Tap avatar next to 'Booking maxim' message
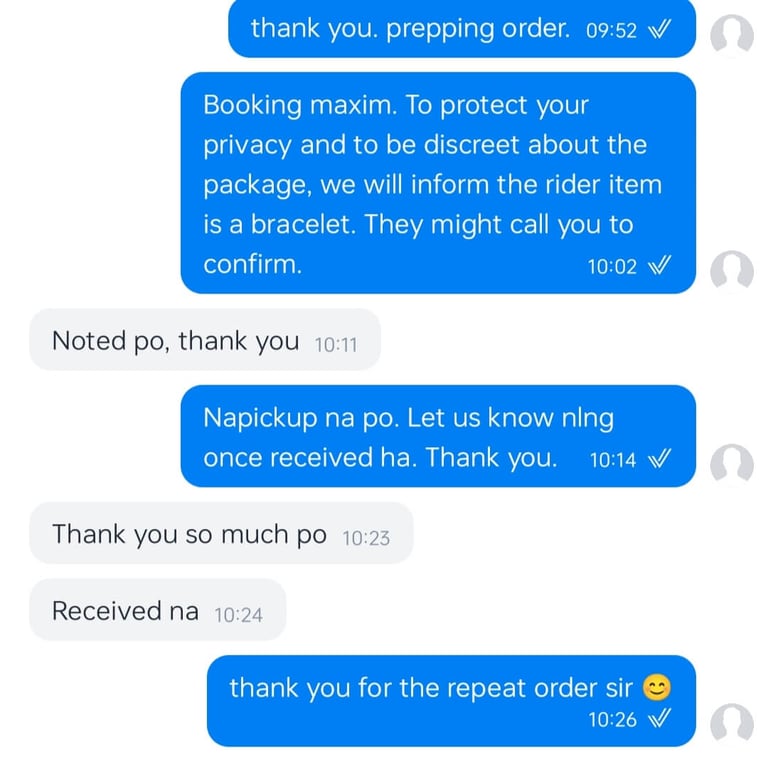The height and width of the screenshot is (768, 768). [732, 272]
